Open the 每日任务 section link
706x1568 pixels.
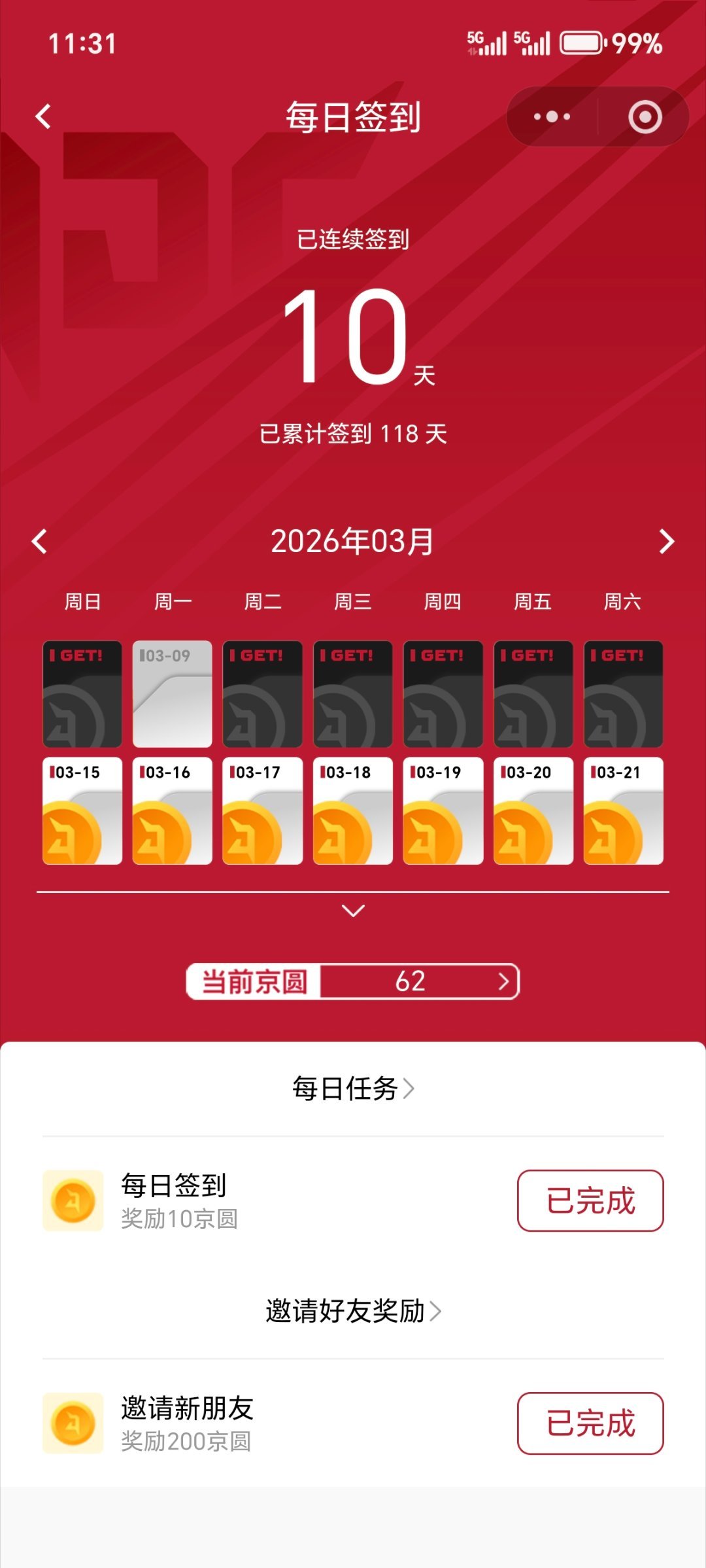(x=353, y=1088)
